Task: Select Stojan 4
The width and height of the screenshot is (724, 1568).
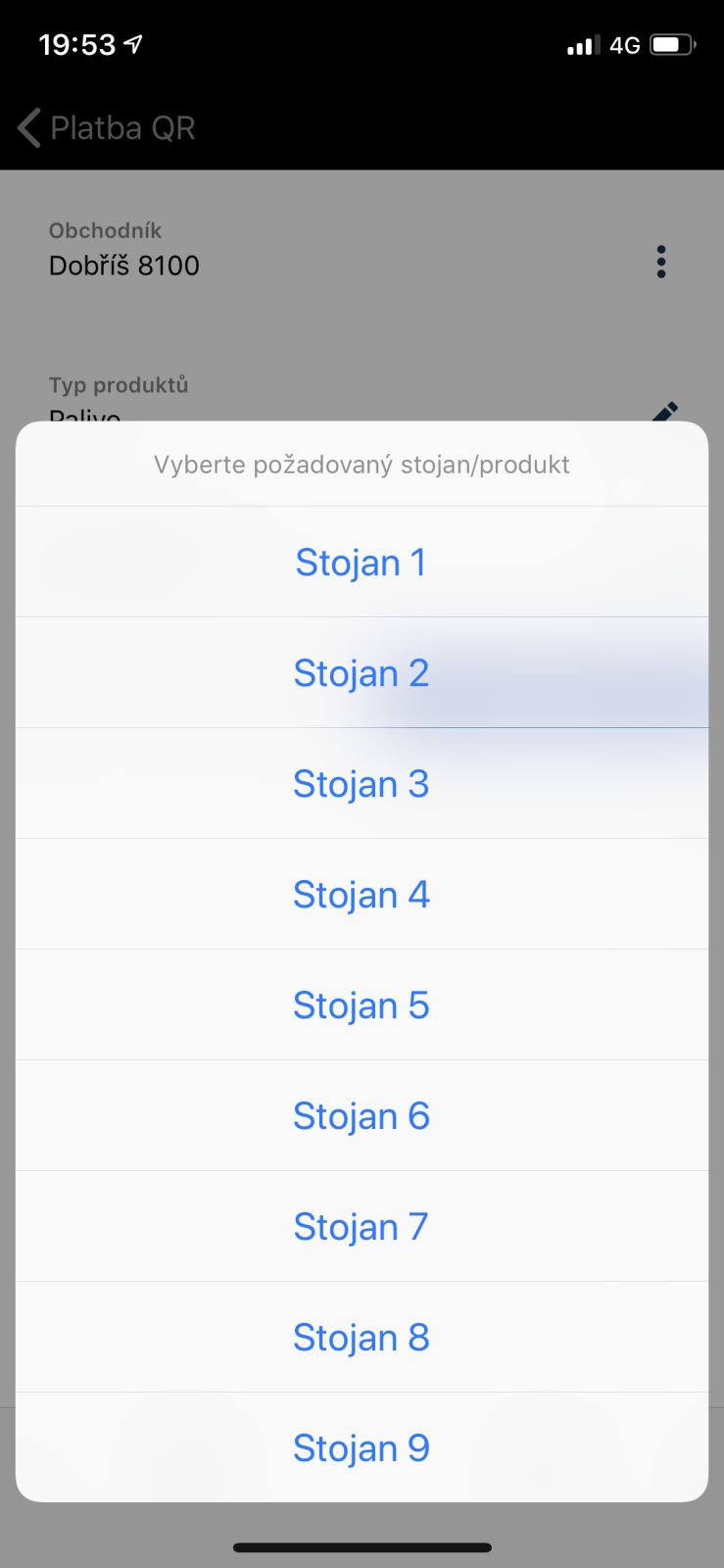Action: tap(362, 895)
